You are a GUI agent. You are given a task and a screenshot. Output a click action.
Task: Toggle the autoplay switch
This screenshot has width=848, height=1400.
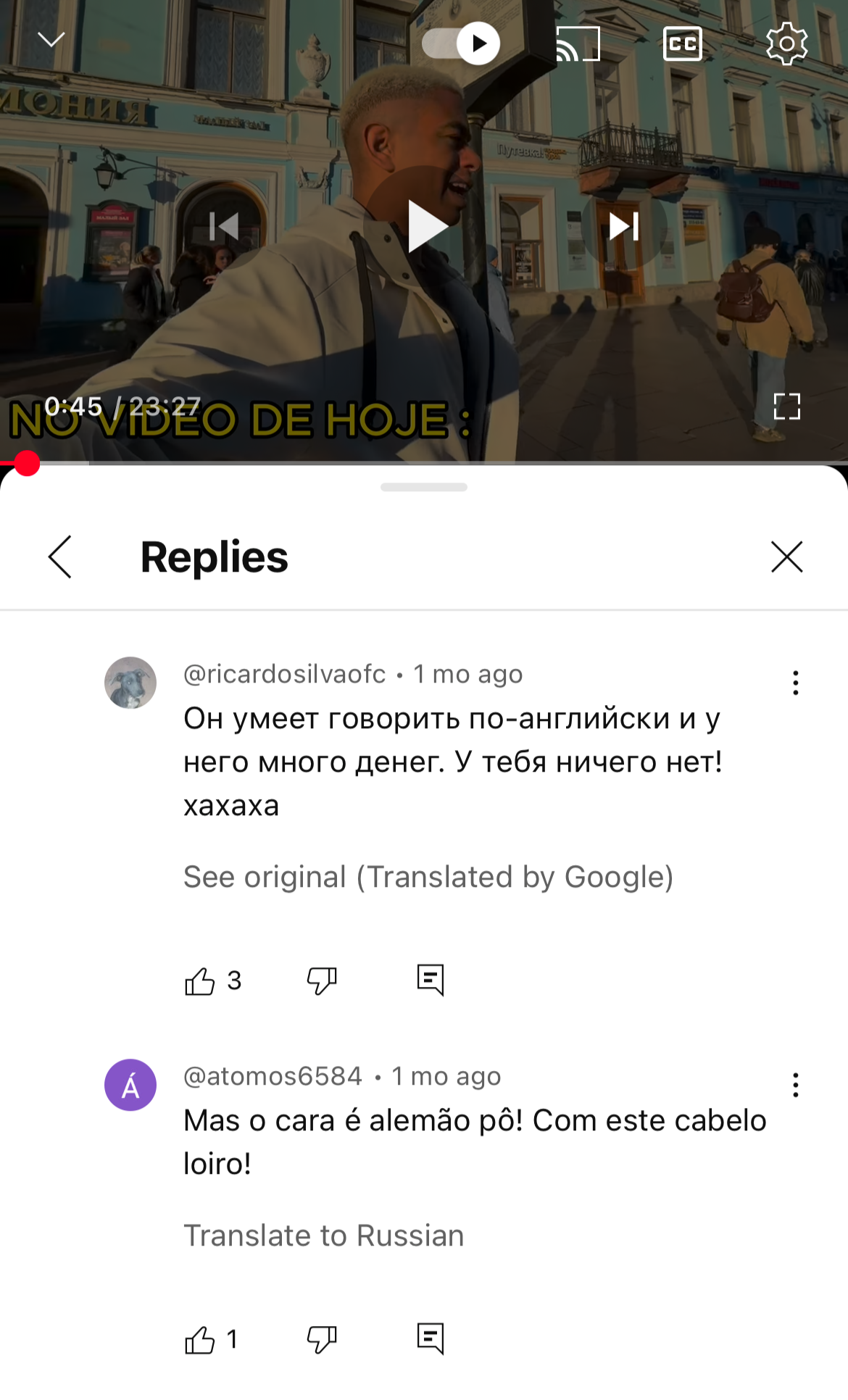click(x=461, y=43)
